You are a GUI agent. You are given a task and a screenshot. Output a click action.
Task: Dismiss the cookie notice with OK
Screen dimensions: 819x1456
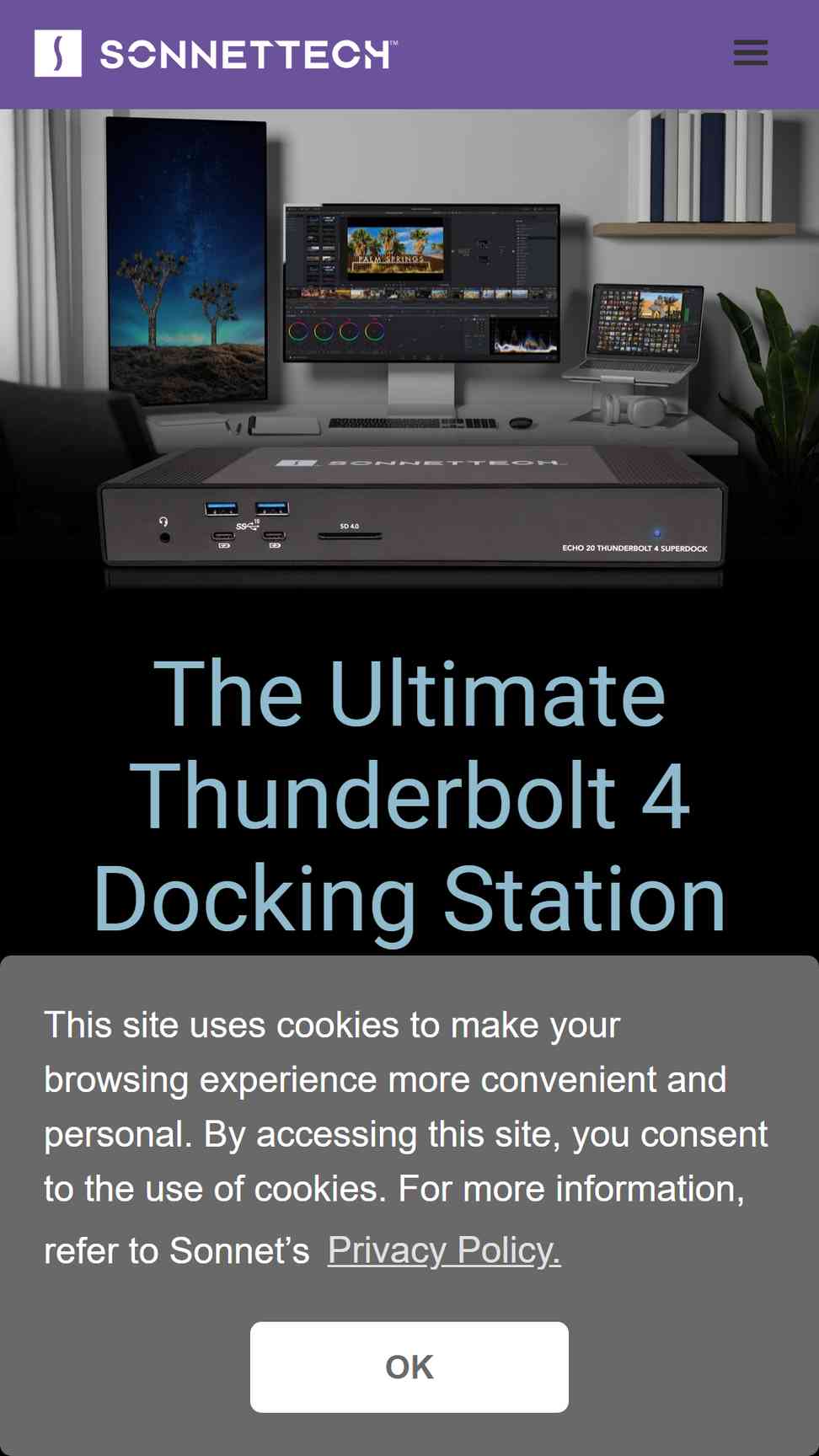point(409,1367)
